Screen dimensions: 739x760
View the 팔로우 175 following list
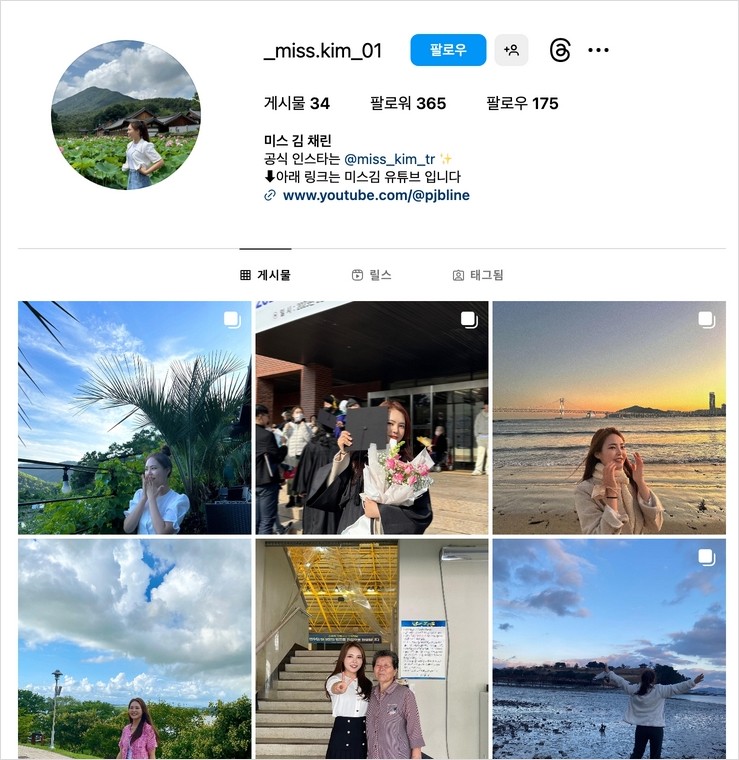pyautogui.click(x=522, y=103)
